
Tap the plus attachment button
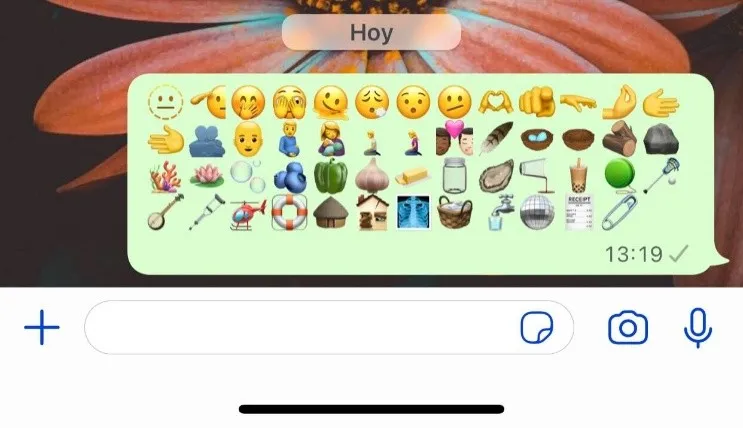click(41, 327)
